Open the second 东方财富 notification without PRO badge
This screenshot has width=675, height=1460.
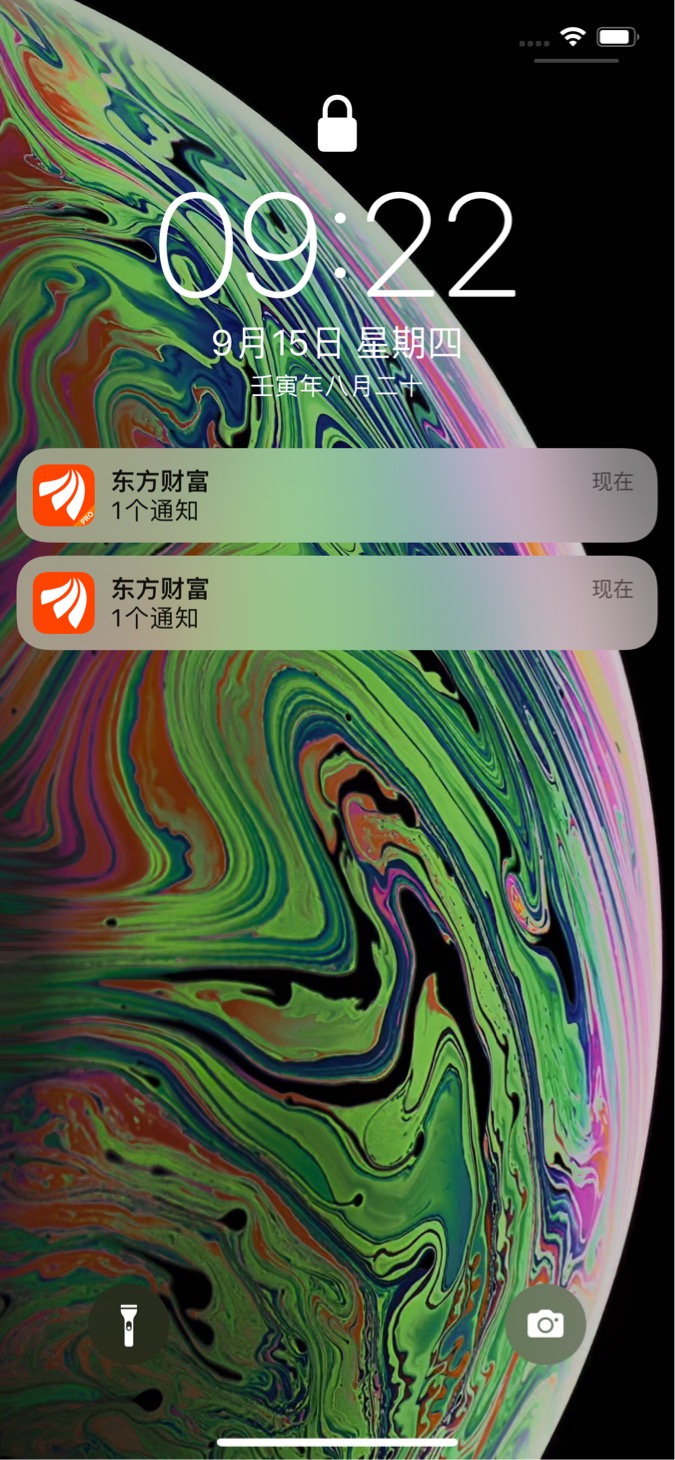click(x=337, y=603)
